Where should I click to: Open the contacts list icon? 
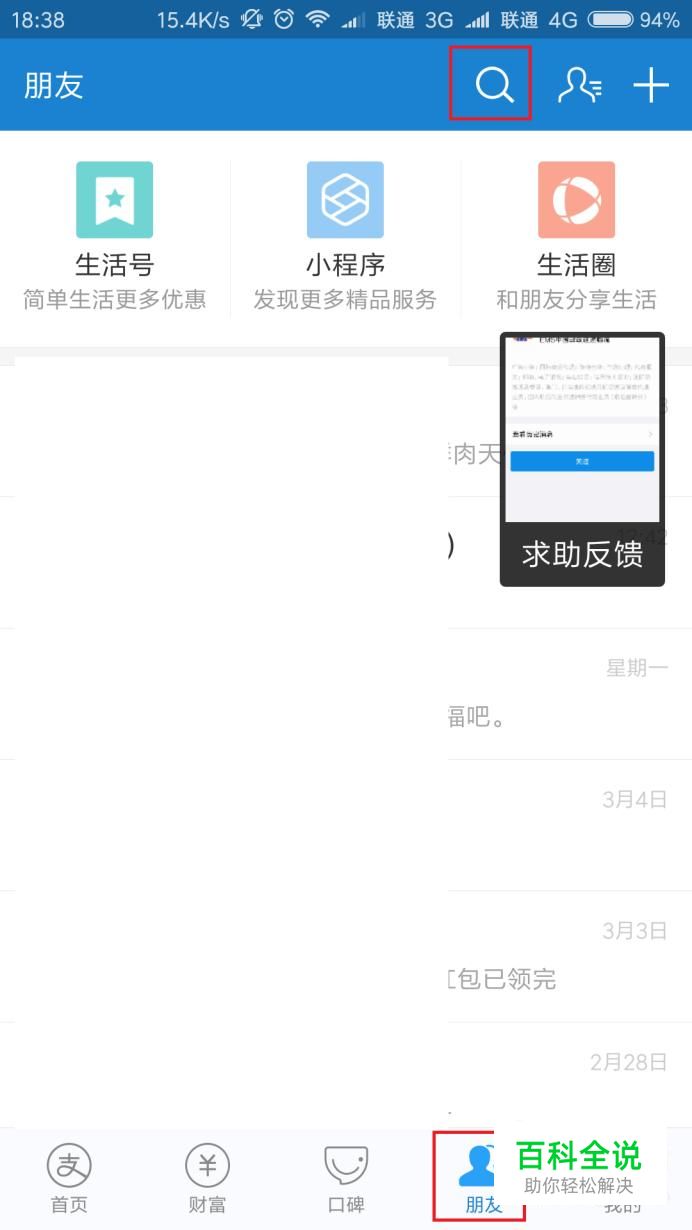pyautogui.click(x=579, y=85)
